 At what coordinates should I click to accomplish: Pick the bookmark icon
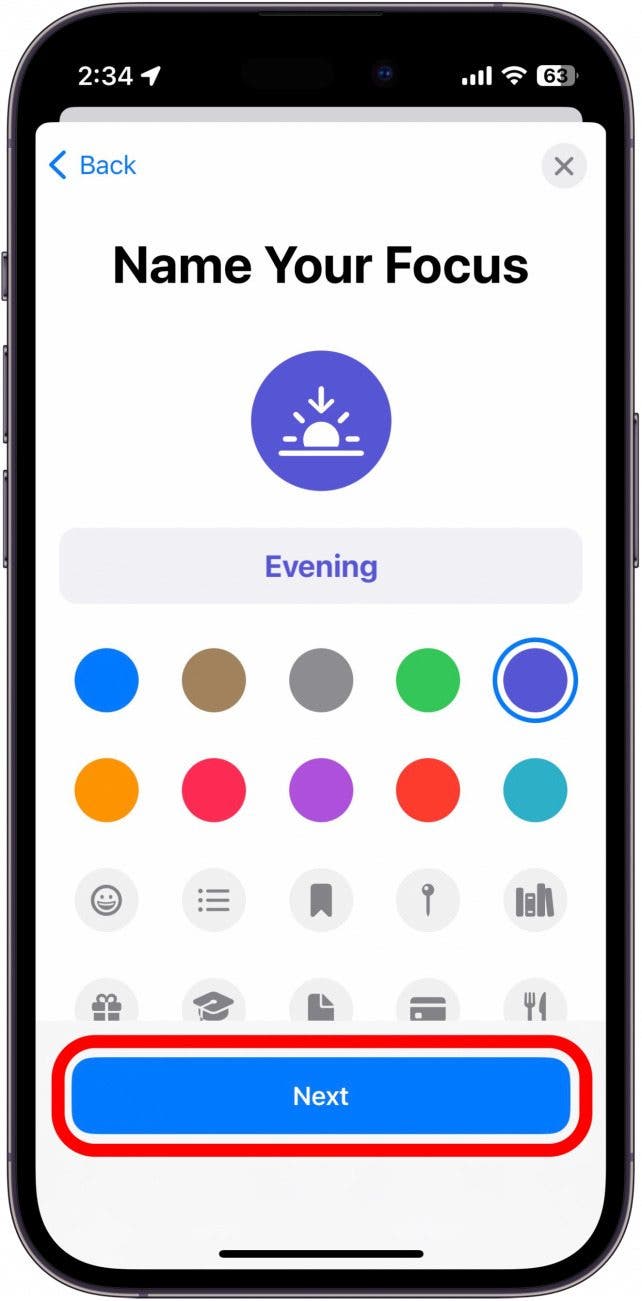point(321,900)
